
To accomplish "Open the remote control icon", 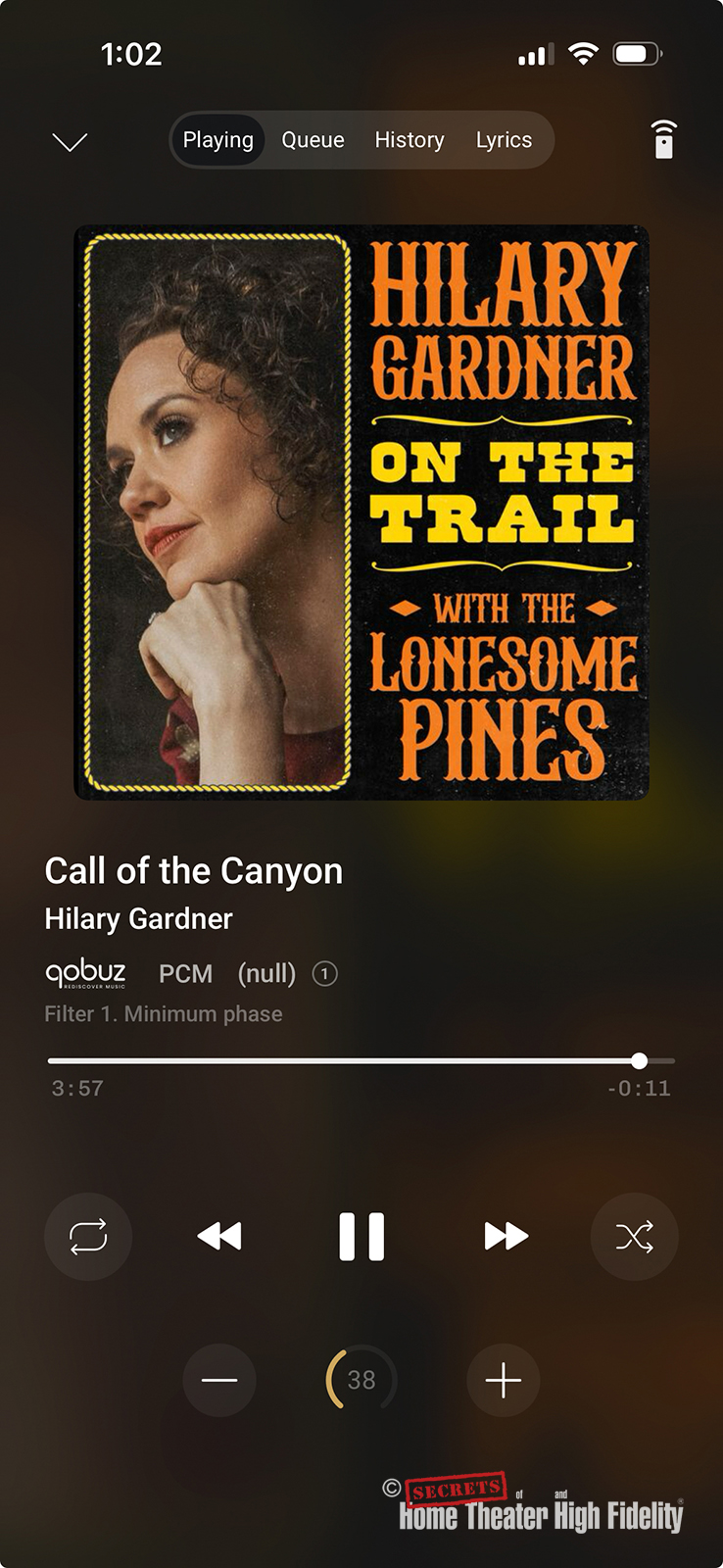I will coord(664,140).
